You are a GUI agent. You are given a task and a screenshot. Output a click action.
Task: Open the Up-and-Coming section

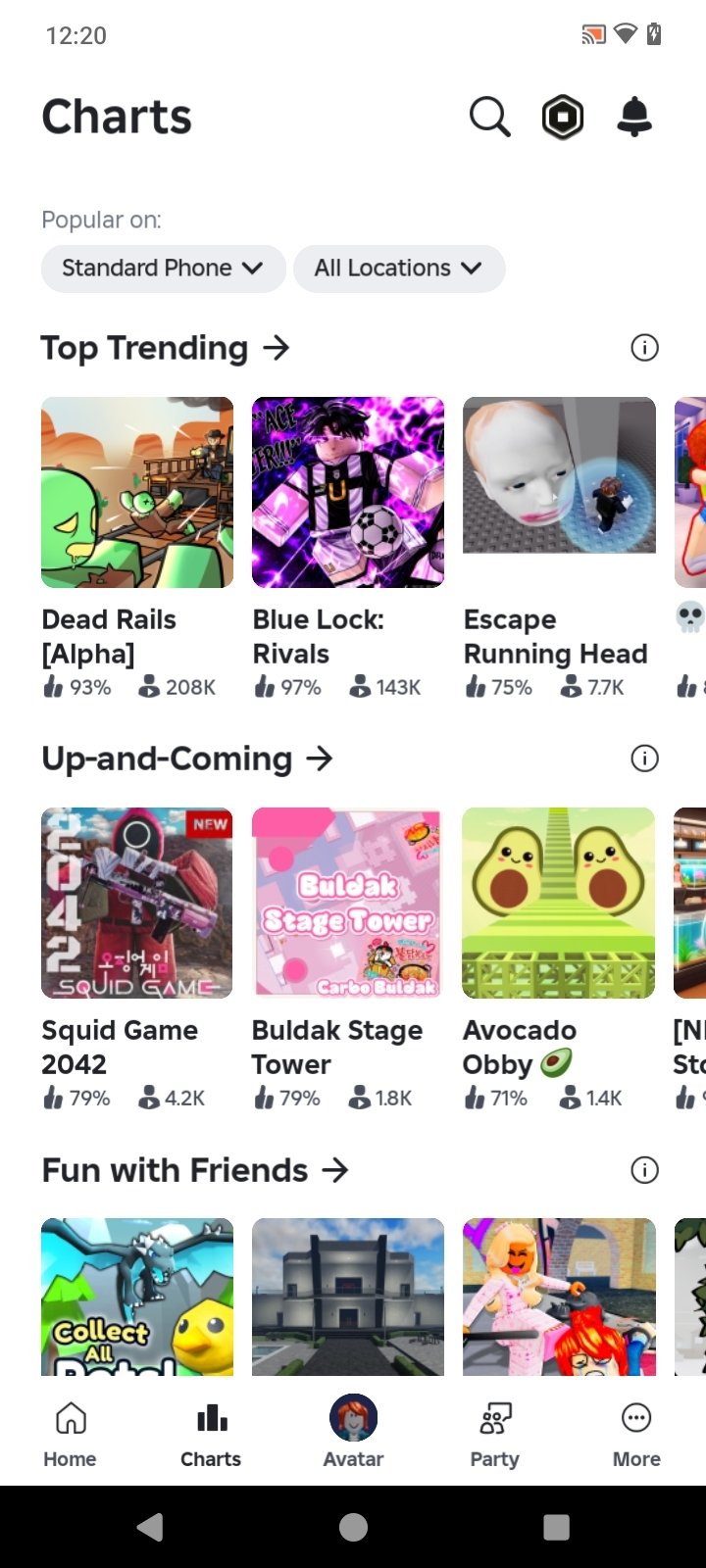[186, 759]
